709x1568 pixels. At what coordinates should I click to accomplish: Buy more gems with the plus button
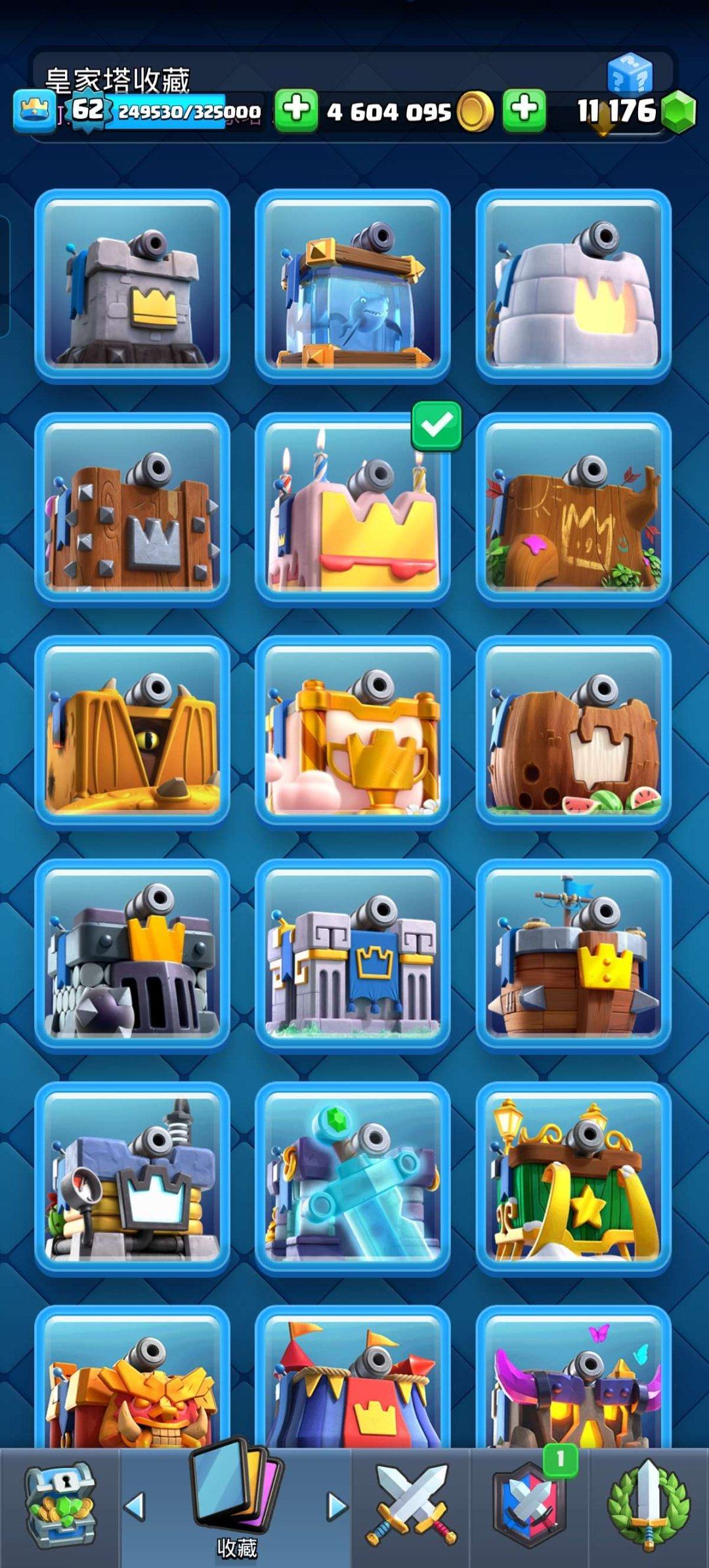coord(524,110)
